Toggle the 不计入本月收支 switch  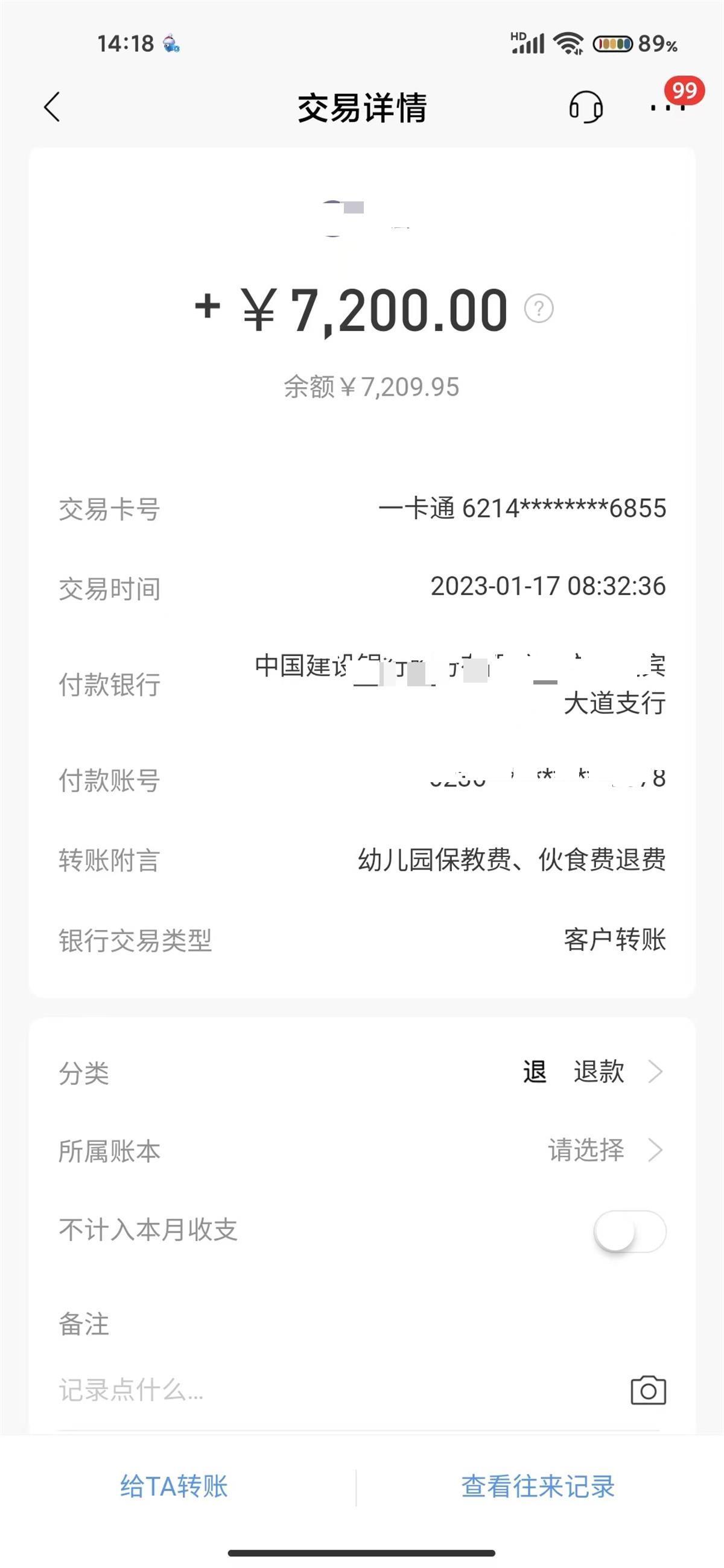(630, 1231)
